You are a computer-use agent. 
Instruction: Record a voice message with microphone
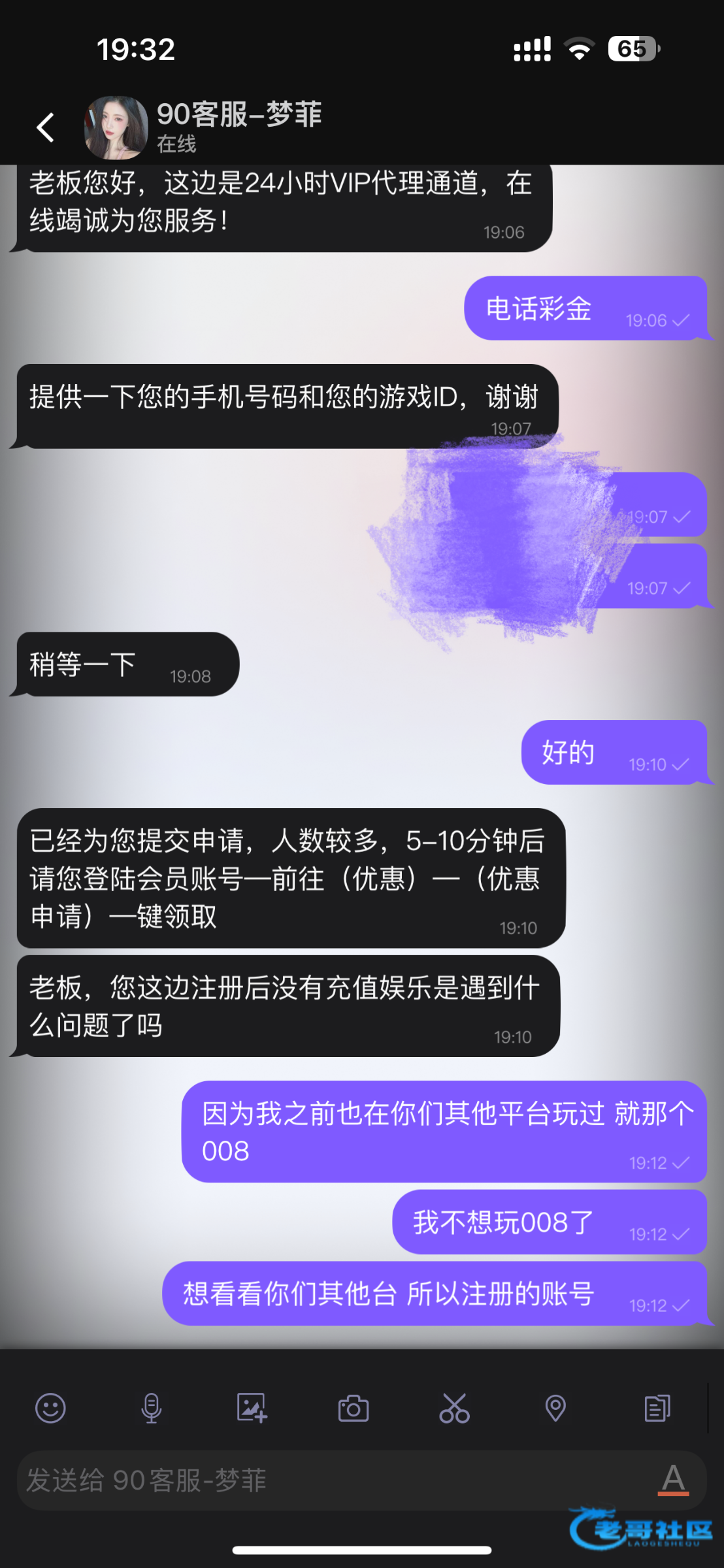click(x=151, y=1408)
